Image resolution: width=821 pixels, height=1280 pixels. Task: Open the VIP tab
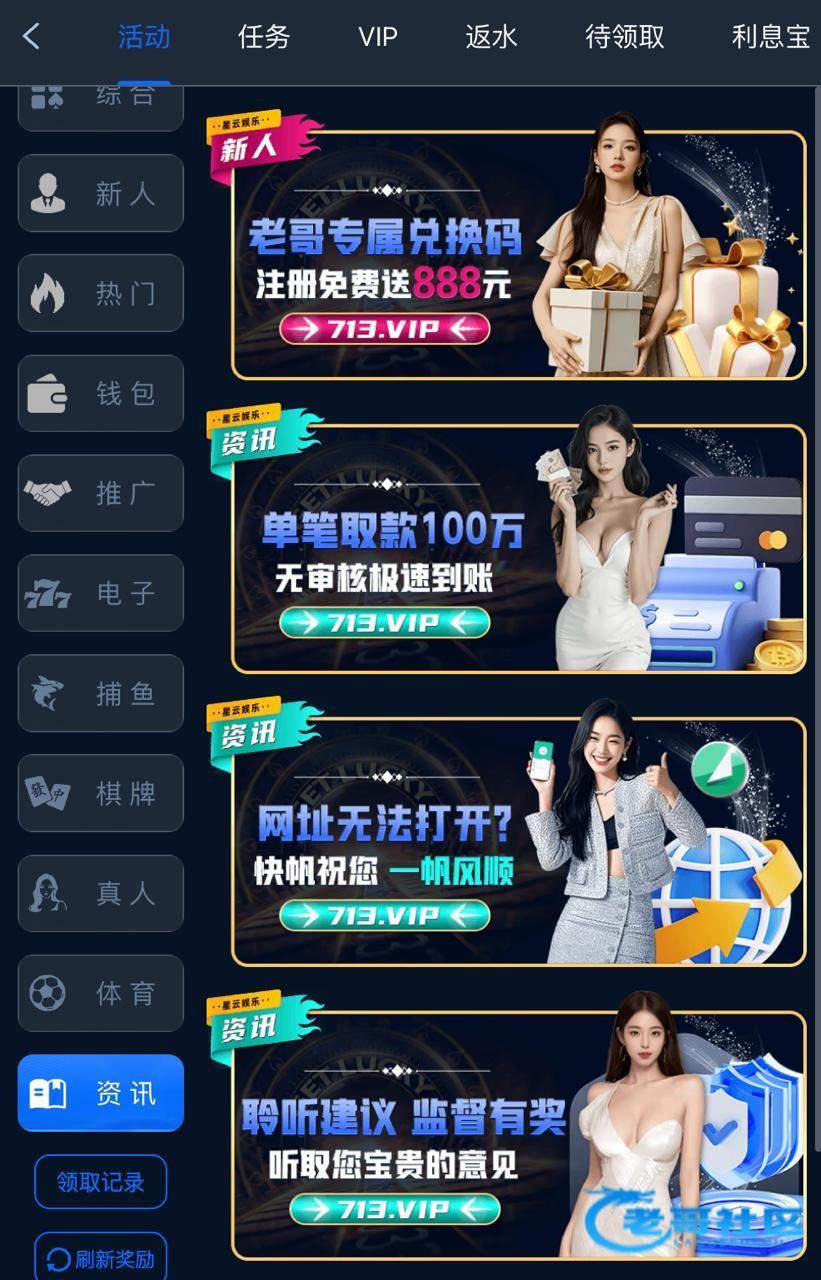[x=378, y=38]
